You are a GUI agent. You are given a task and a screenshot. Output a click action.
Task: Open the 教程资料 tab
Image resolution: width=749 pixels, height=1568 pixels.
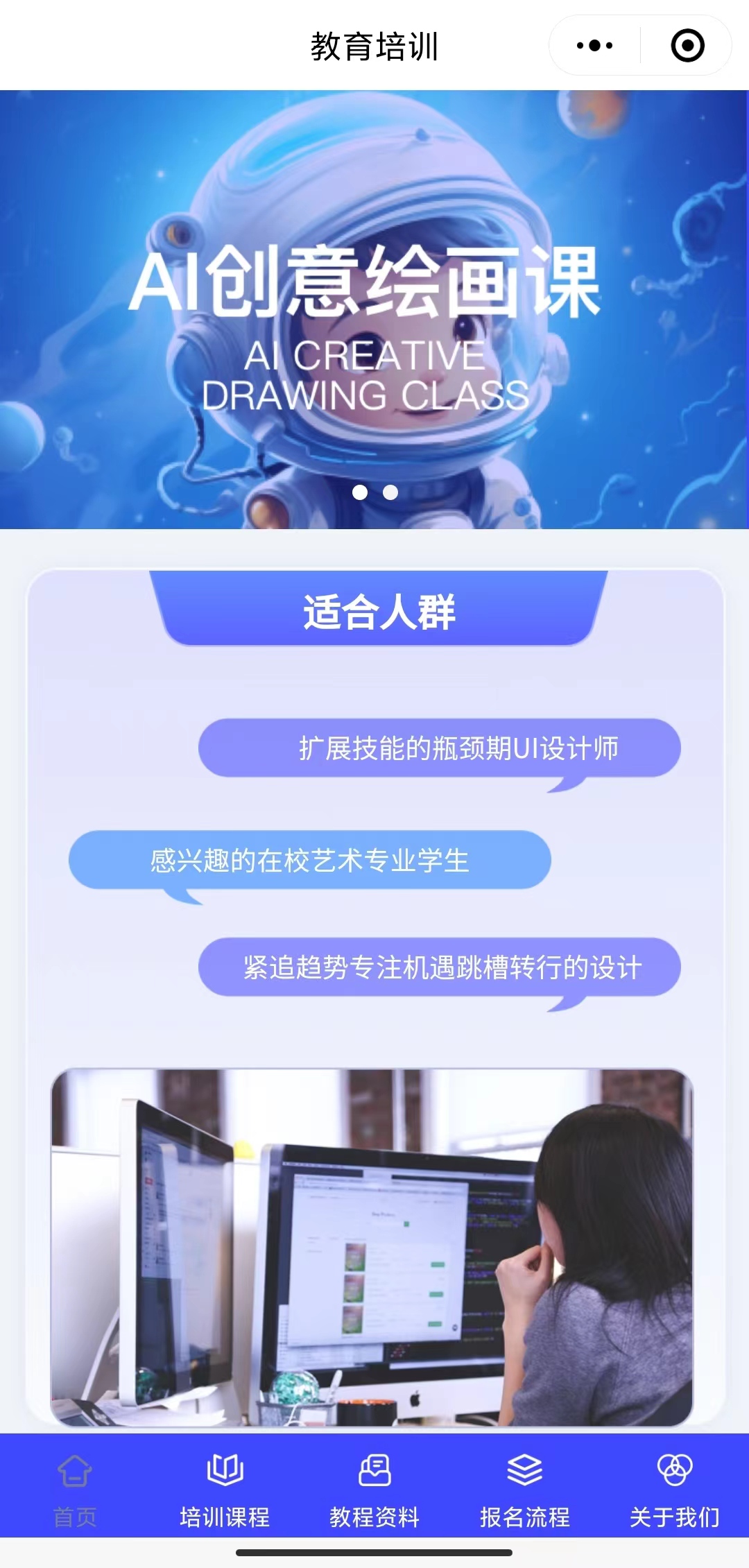(374, 1488)
